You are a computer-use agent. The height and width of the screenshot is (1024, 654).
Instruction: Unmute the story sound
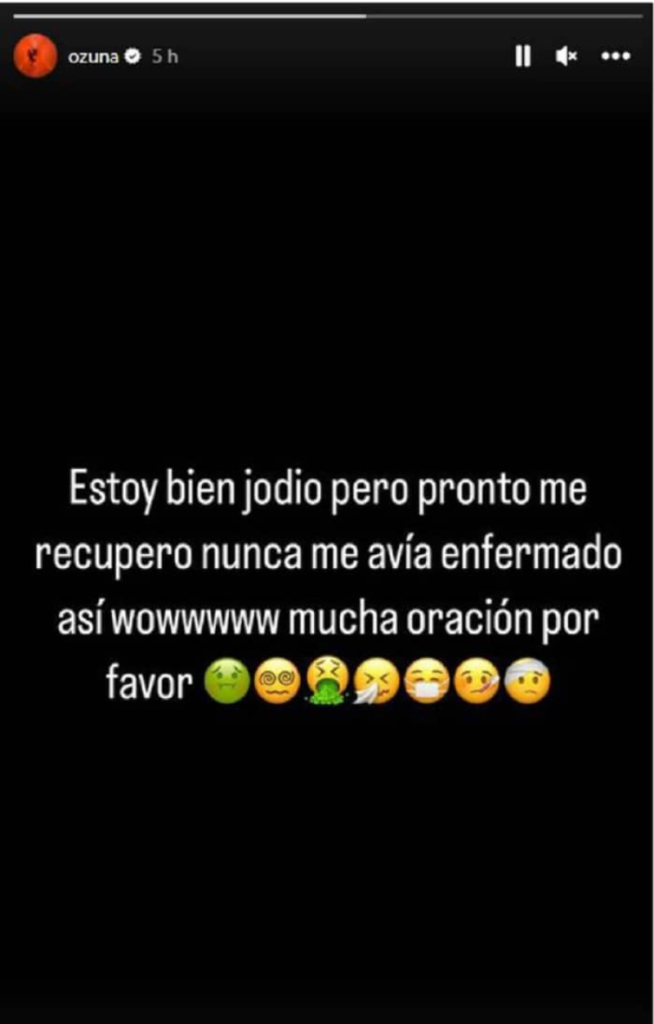[x=567, y=57]
